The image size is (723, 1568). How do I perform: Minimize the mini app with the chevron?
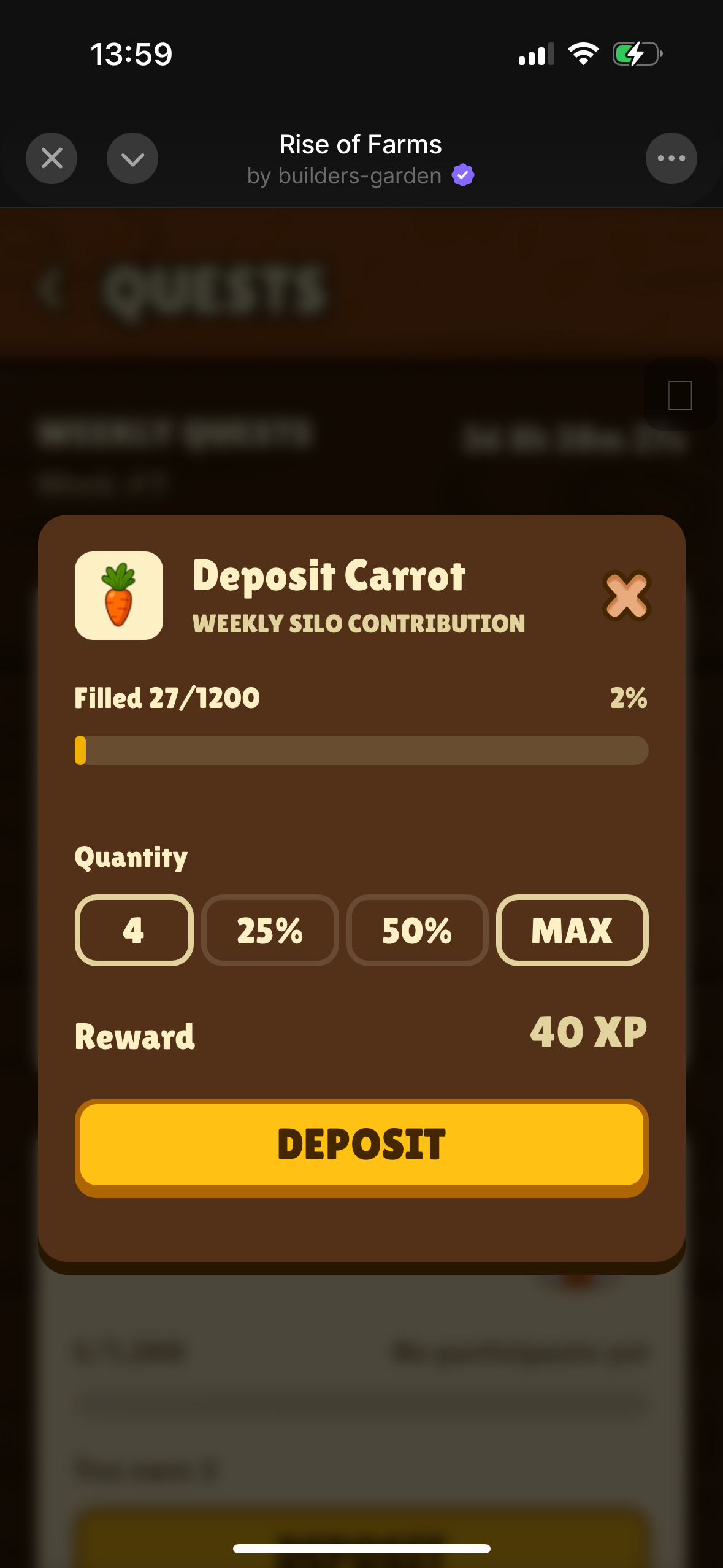pos(132,158)
